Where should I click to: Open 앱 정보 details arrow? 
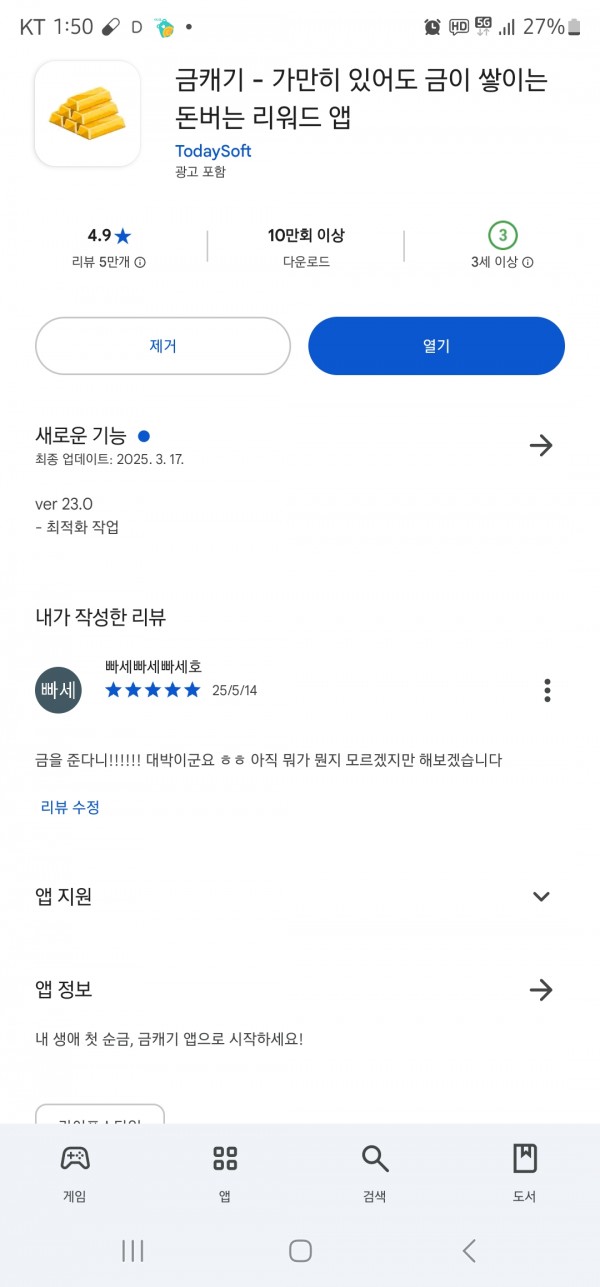point(541,990)
